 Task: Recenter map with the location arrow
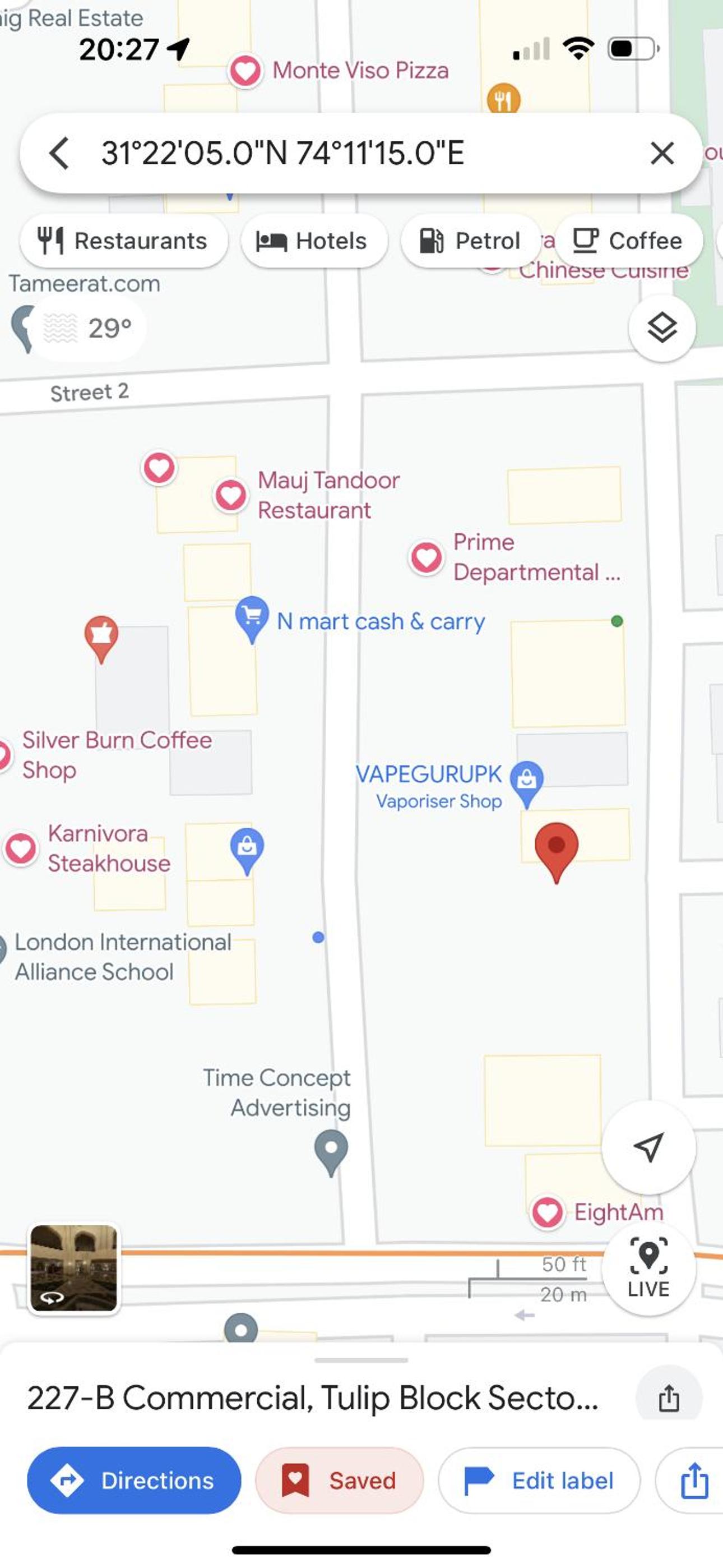648,1147
